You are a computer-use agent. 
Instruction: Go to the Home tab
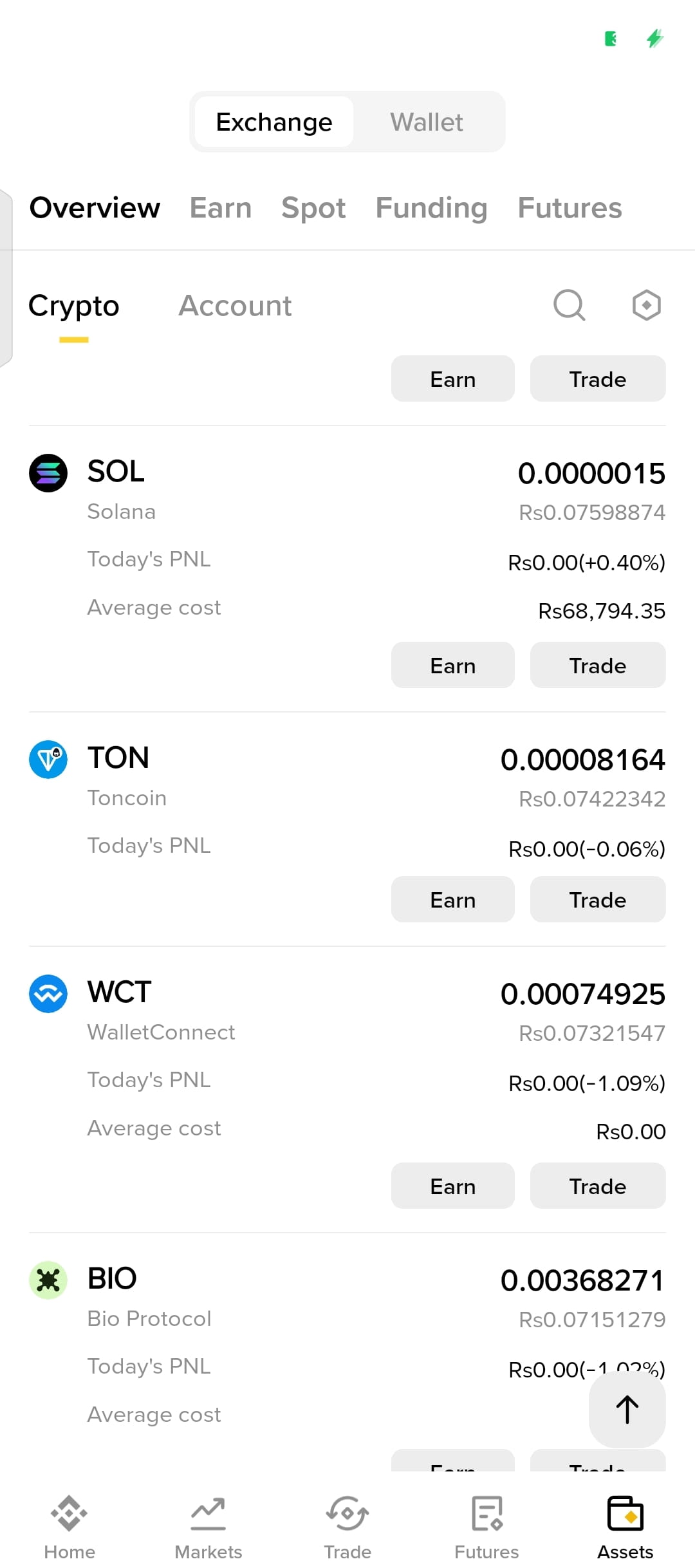pos(69,1527)
